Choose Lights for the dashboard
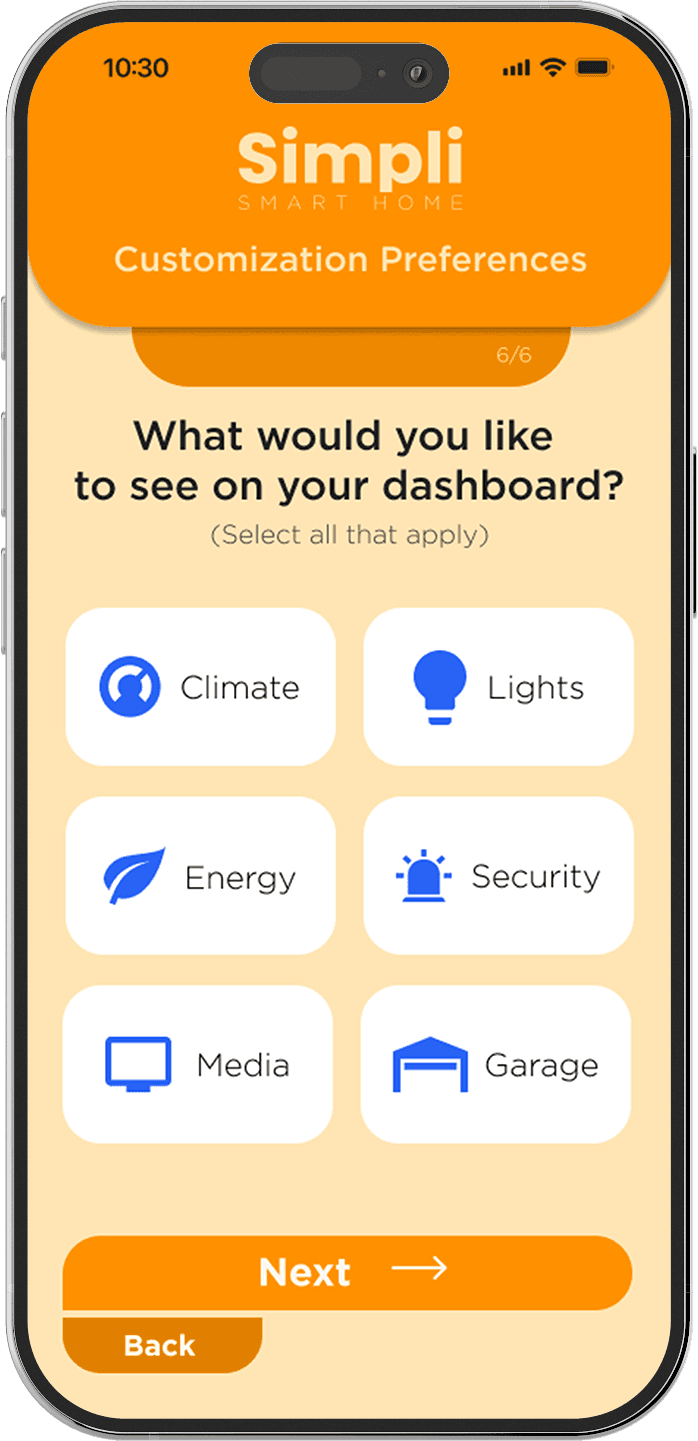Screen dimensions: 698x1441 (x=498, y=687)
